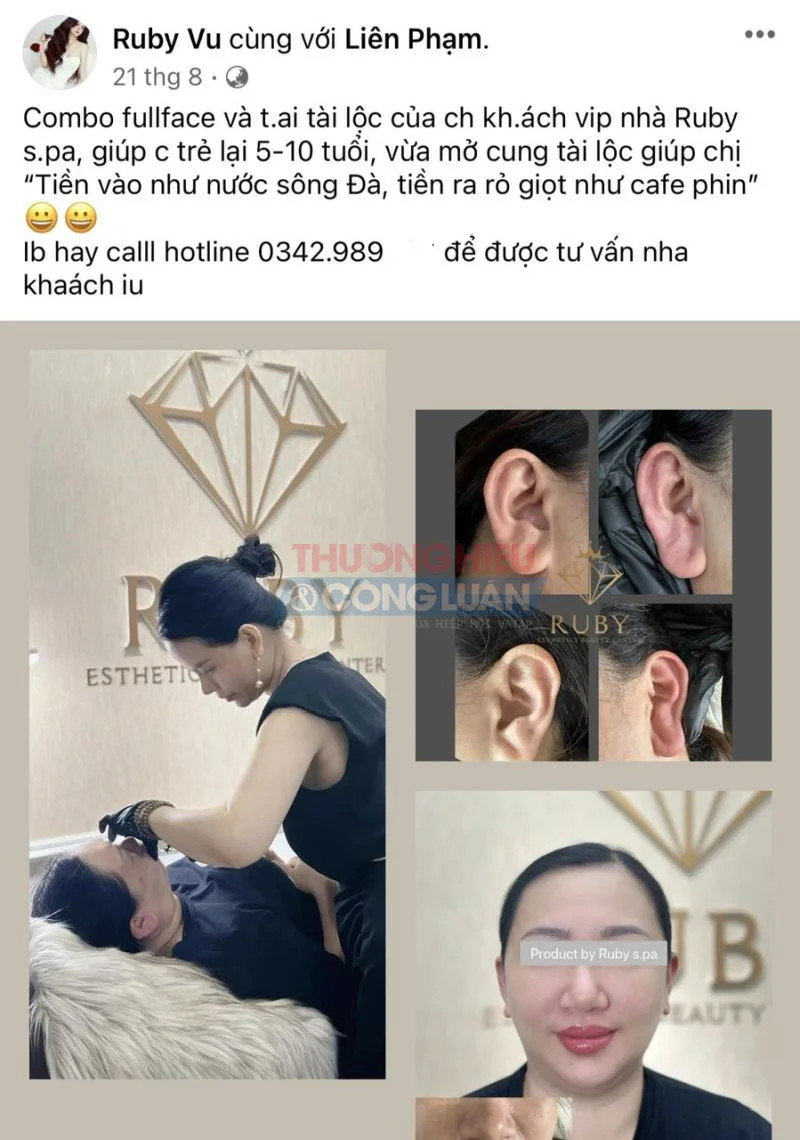The image size is (800, 1140).
Task: Open the photo of the spa treatment
Action: (207, 714)
